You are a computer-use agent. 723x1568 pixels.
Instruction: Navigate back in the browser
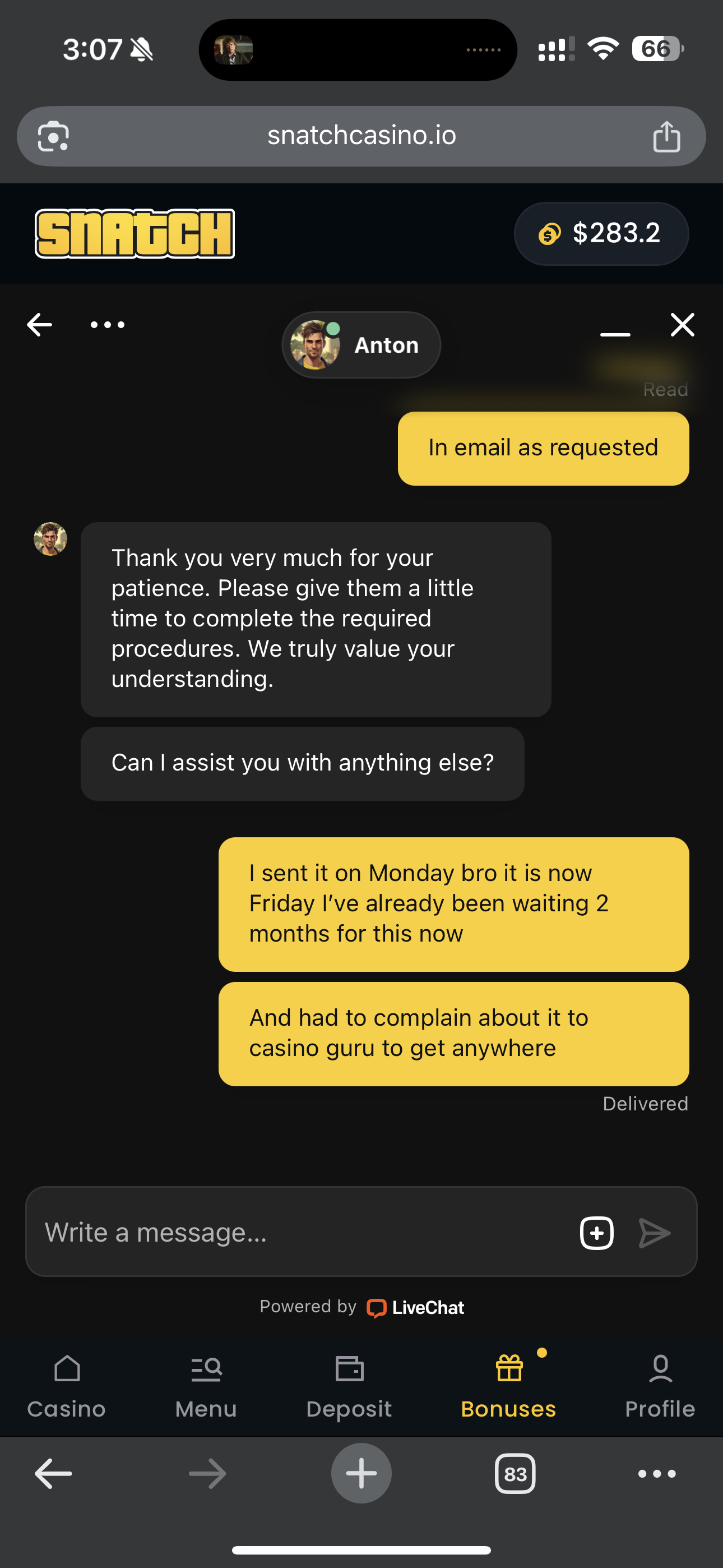coord(54,1474)
